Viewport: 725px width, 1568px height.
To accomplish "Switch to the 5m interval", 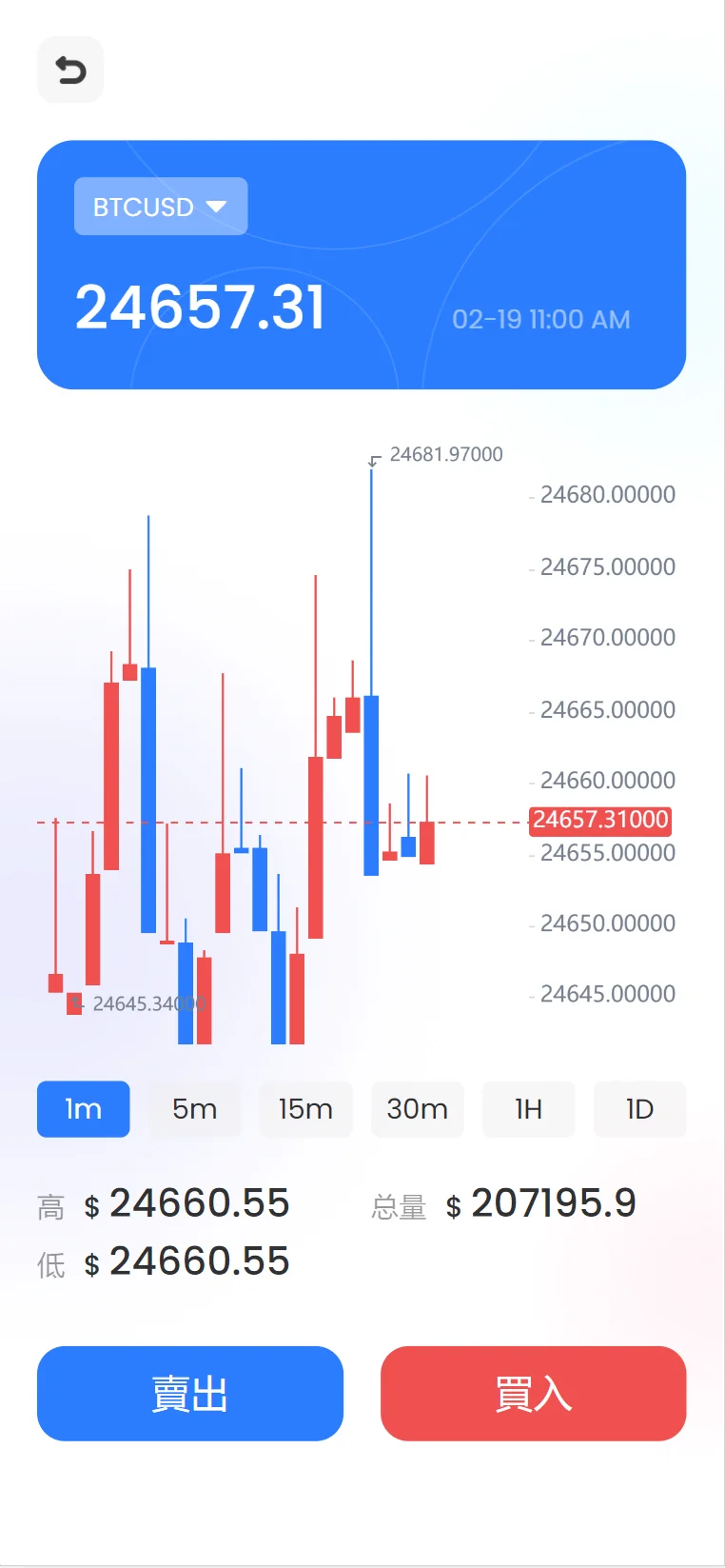I will [194, 1109].
